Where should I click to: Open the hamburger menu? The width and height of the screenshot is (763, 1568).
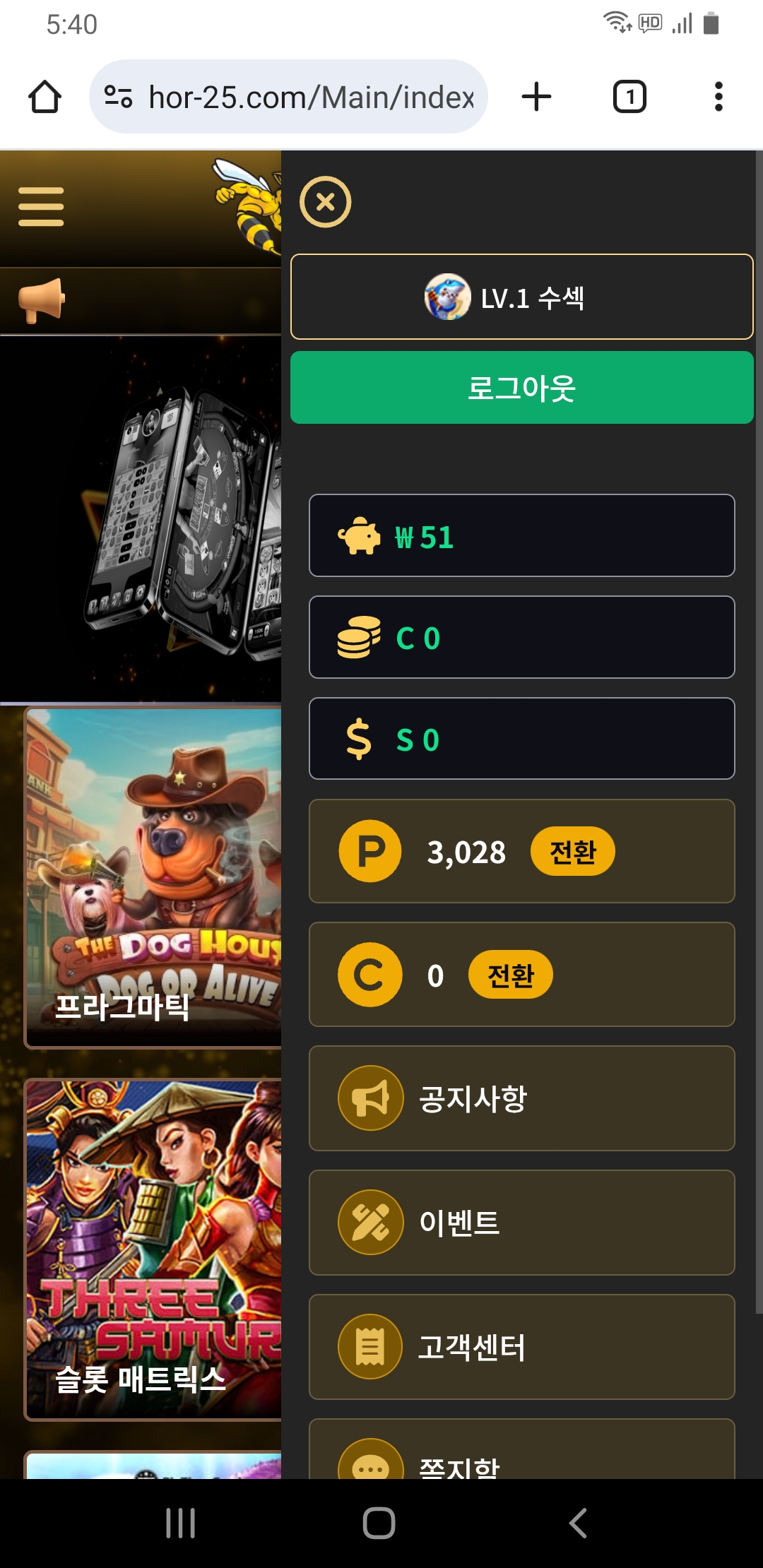coord(41,207)
